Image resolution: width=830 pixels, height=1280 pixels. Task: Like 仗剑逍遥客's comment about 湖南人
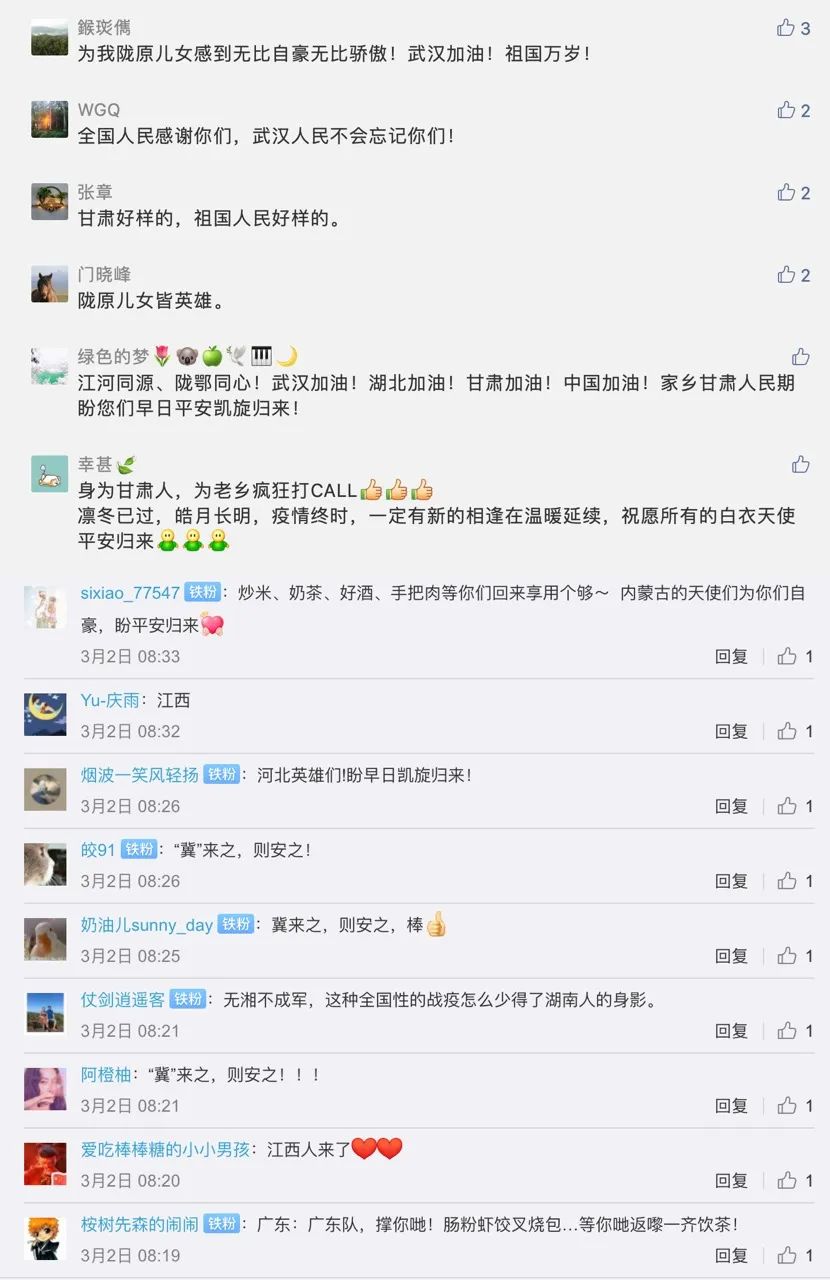point(788,1031)
